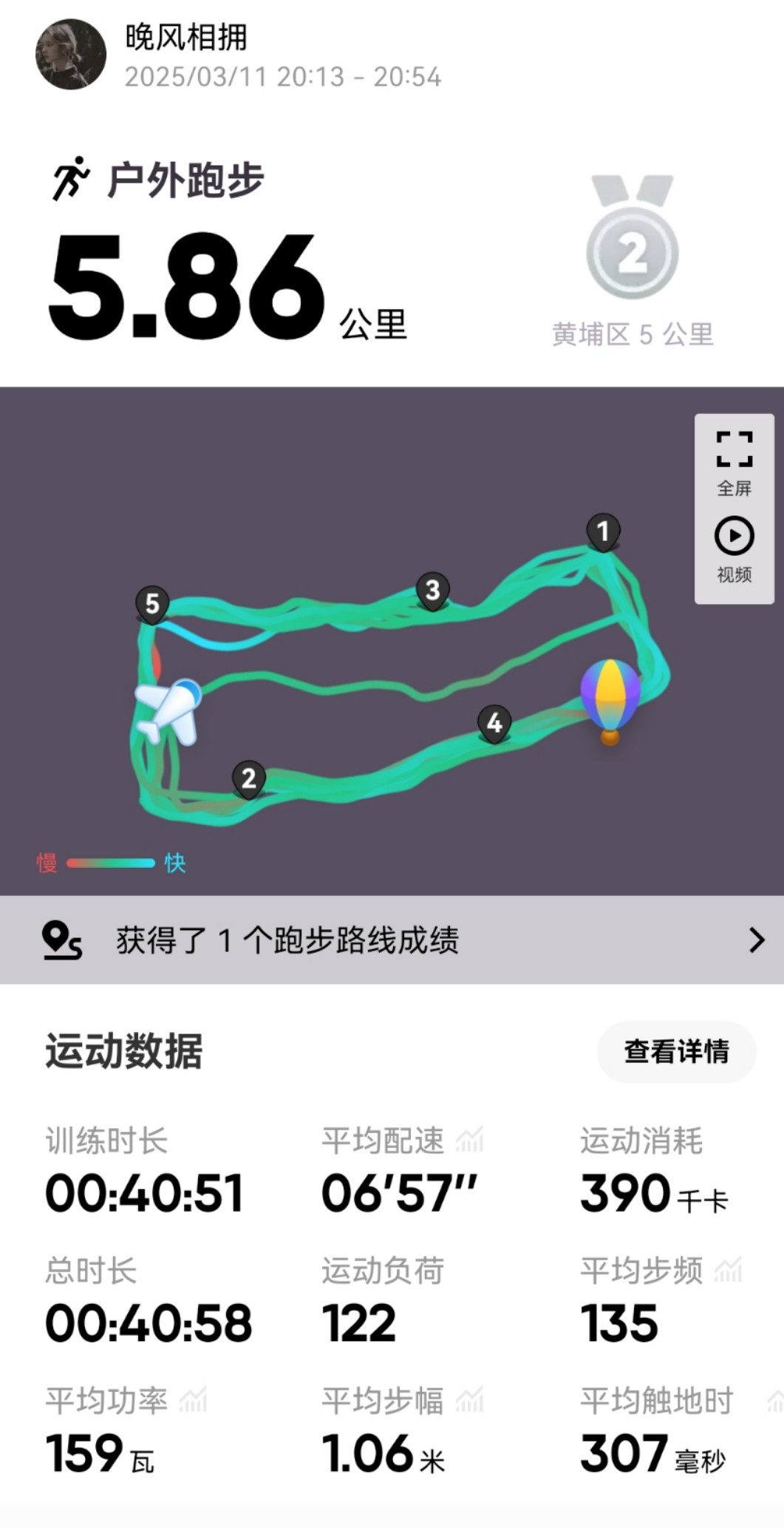Open the running route achievement row
The height and width of the screenshot is (1528, 784).
pos(392,940)
